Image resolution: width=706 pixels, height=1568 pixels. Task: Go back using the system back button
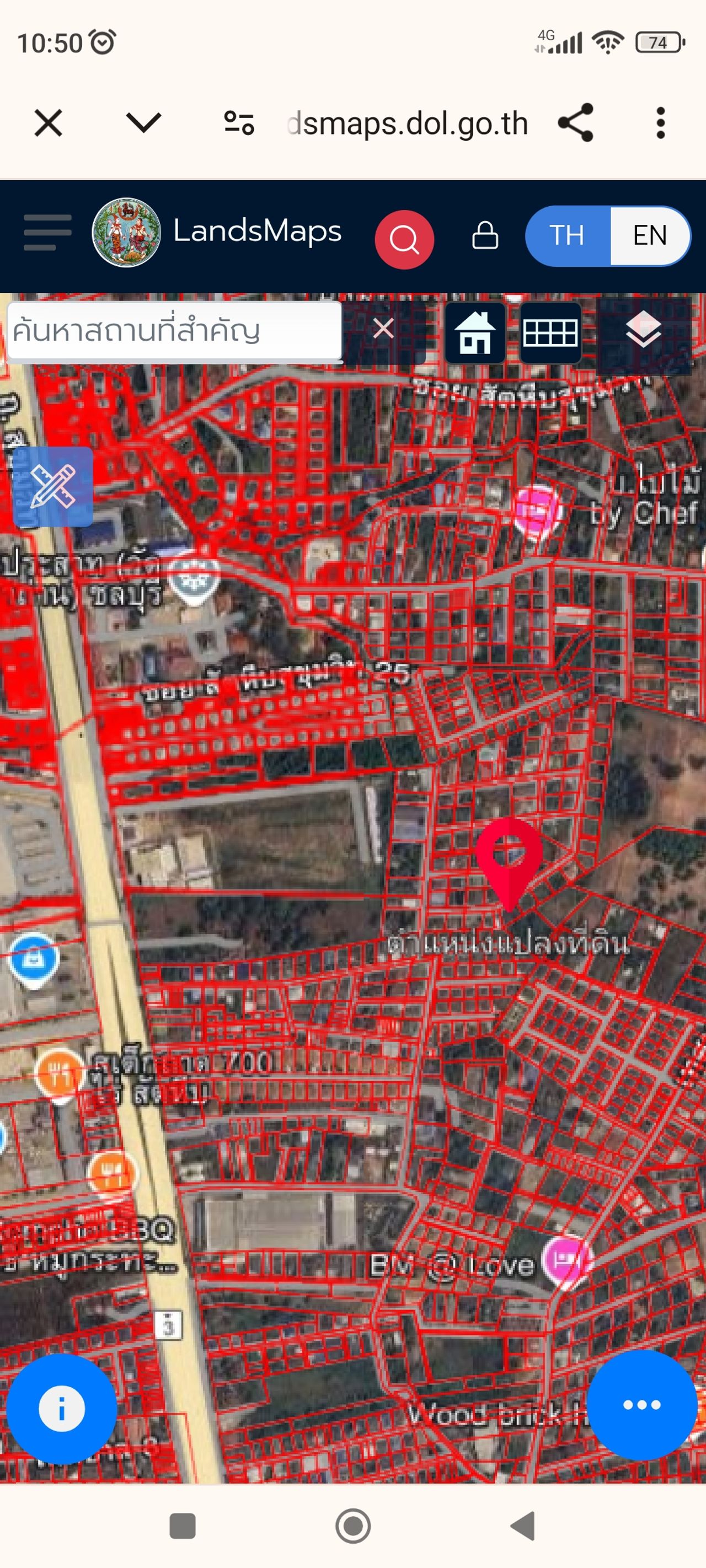tap(523, 1526)
